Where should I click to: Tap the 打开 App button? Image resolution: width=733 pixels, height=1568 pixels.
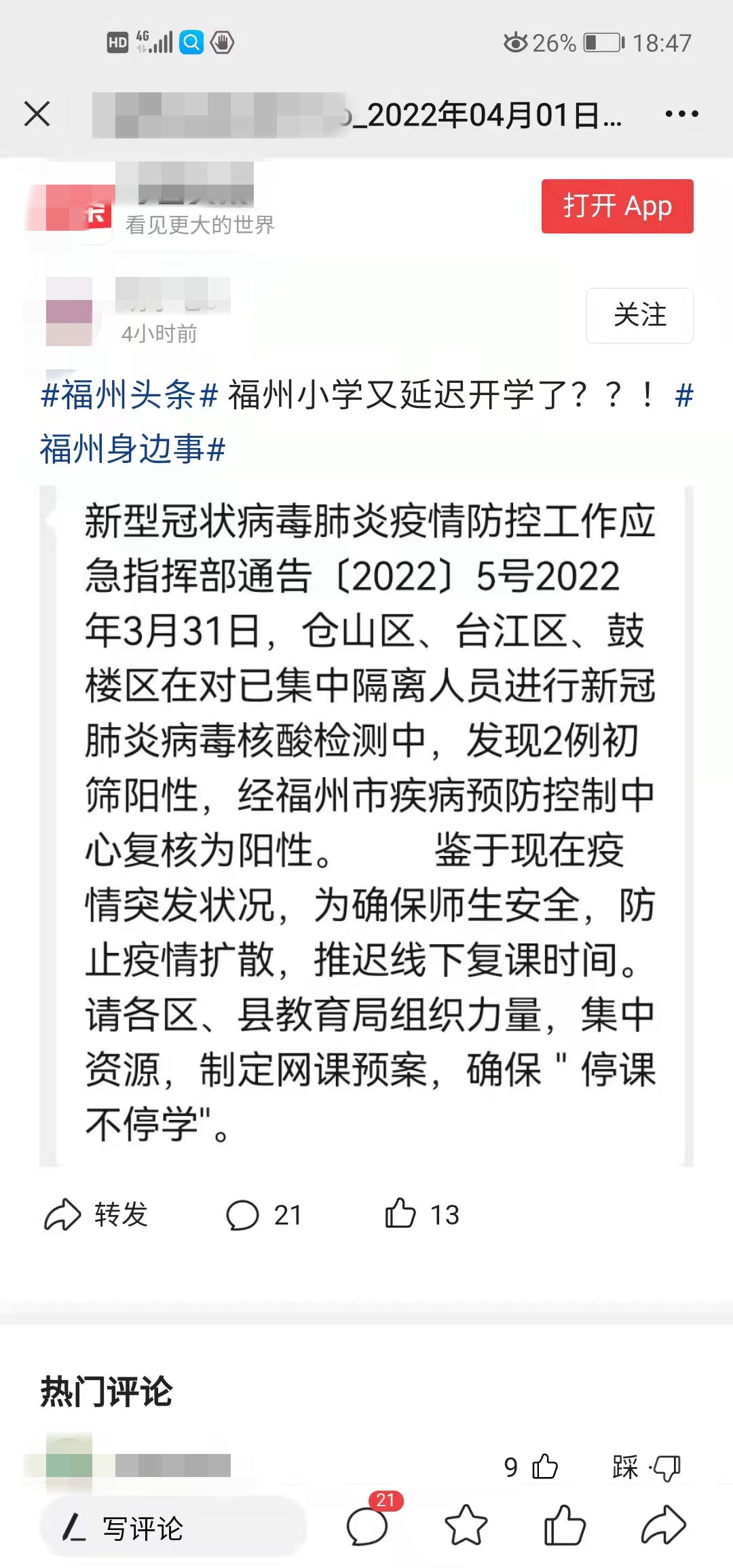point(617,206)
